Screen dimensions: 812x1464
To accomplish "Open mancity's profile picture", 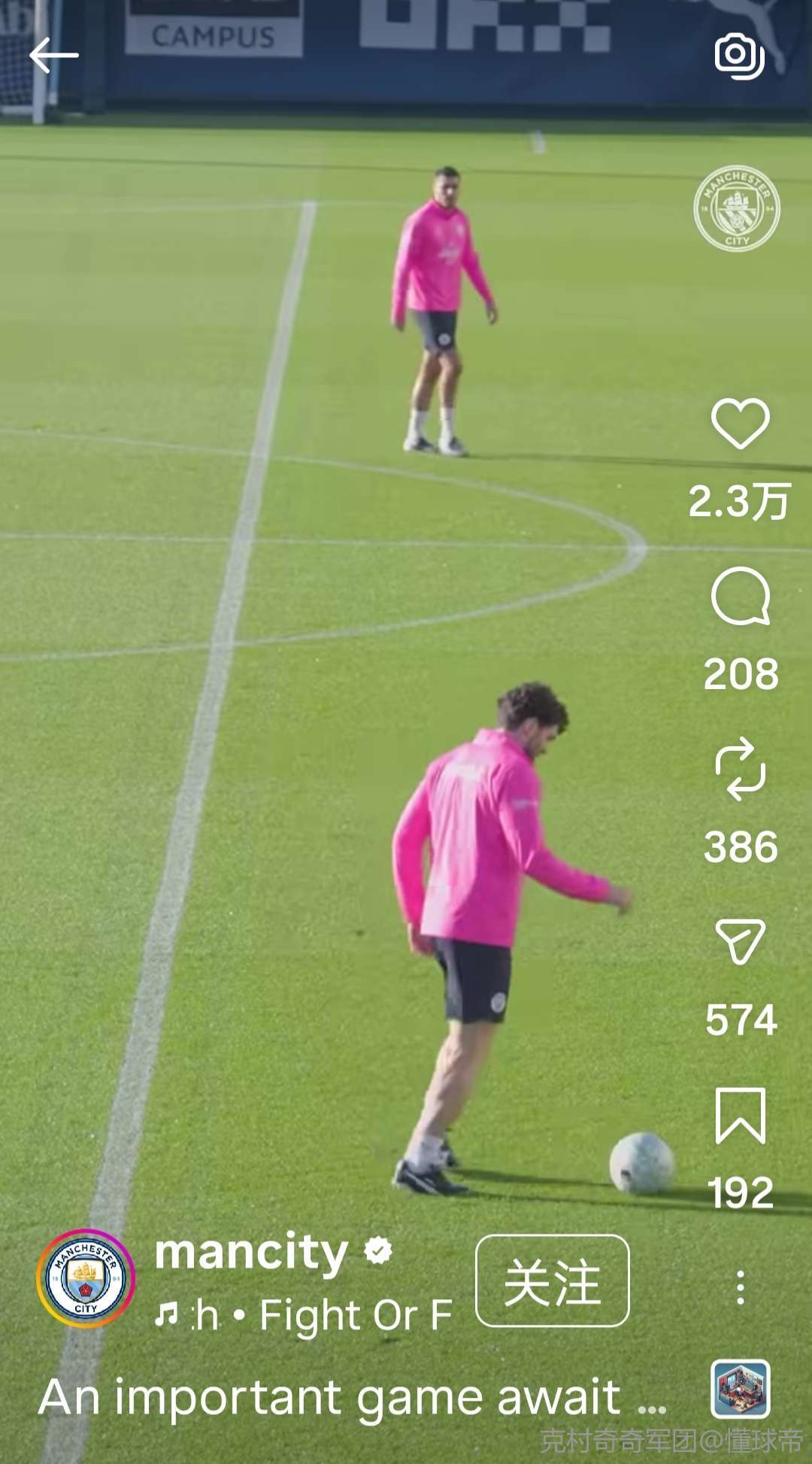I will (86, 1277).
